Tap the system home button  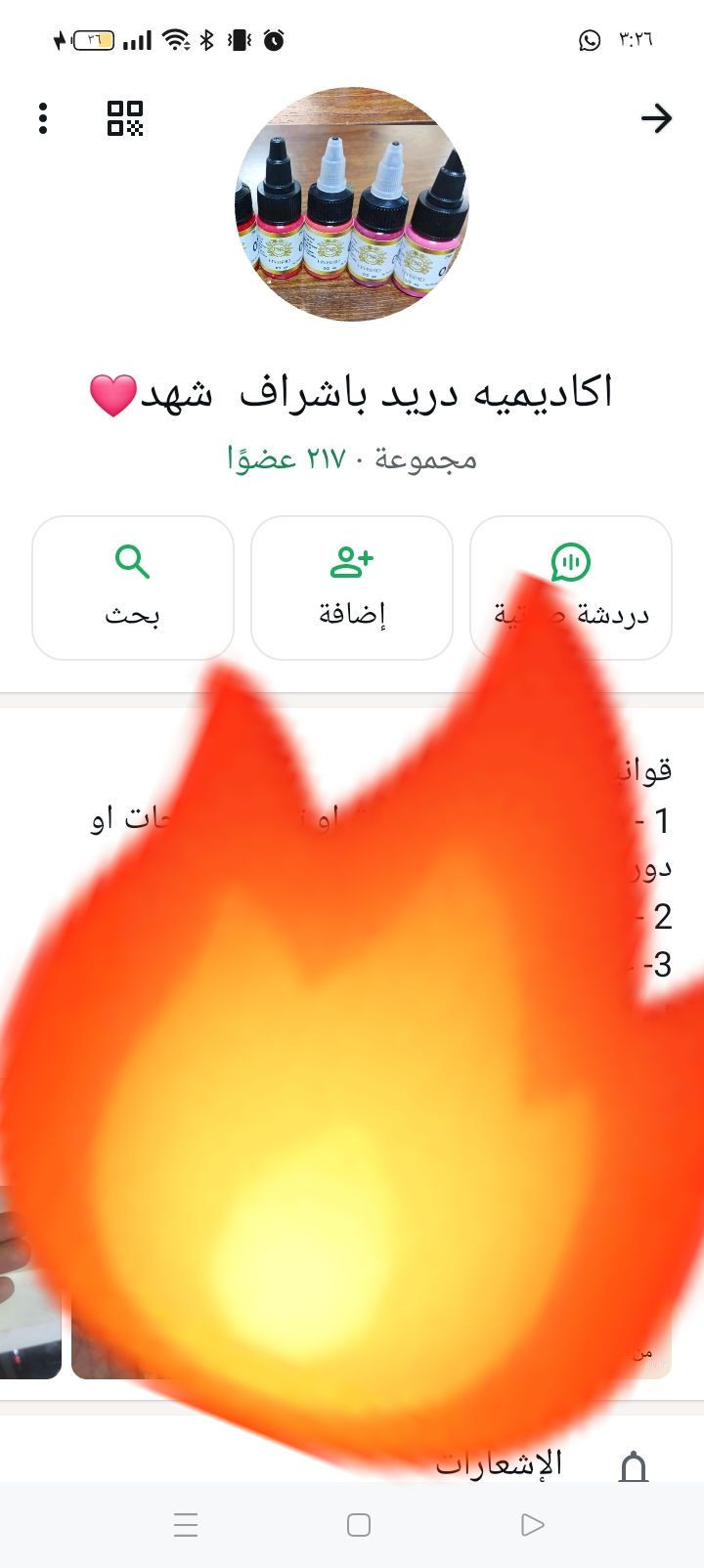point(359,1525)
